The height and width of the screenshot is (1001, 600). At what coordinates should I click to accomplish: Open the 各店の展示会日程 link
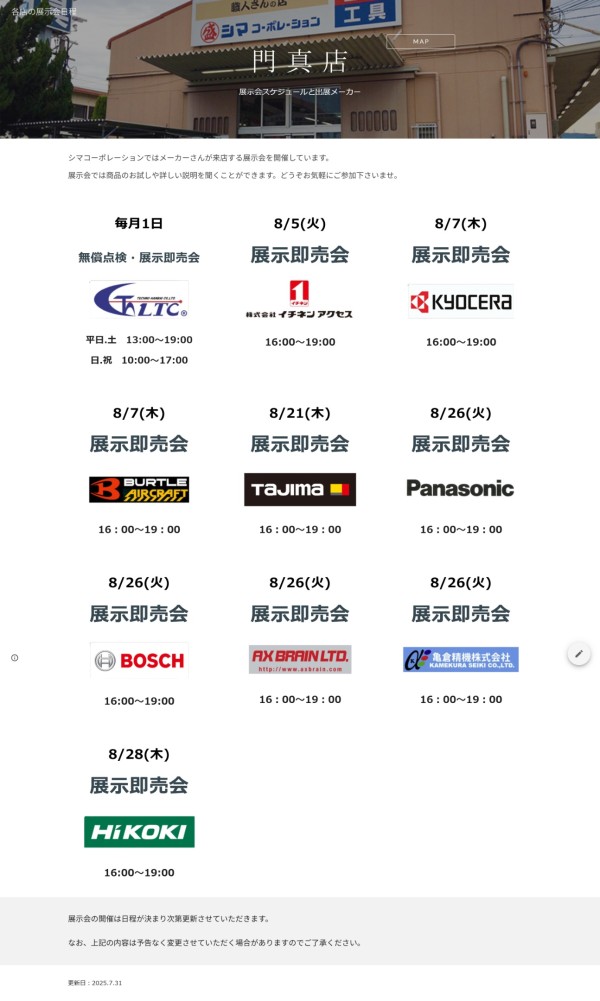click(x=44, y=11)
